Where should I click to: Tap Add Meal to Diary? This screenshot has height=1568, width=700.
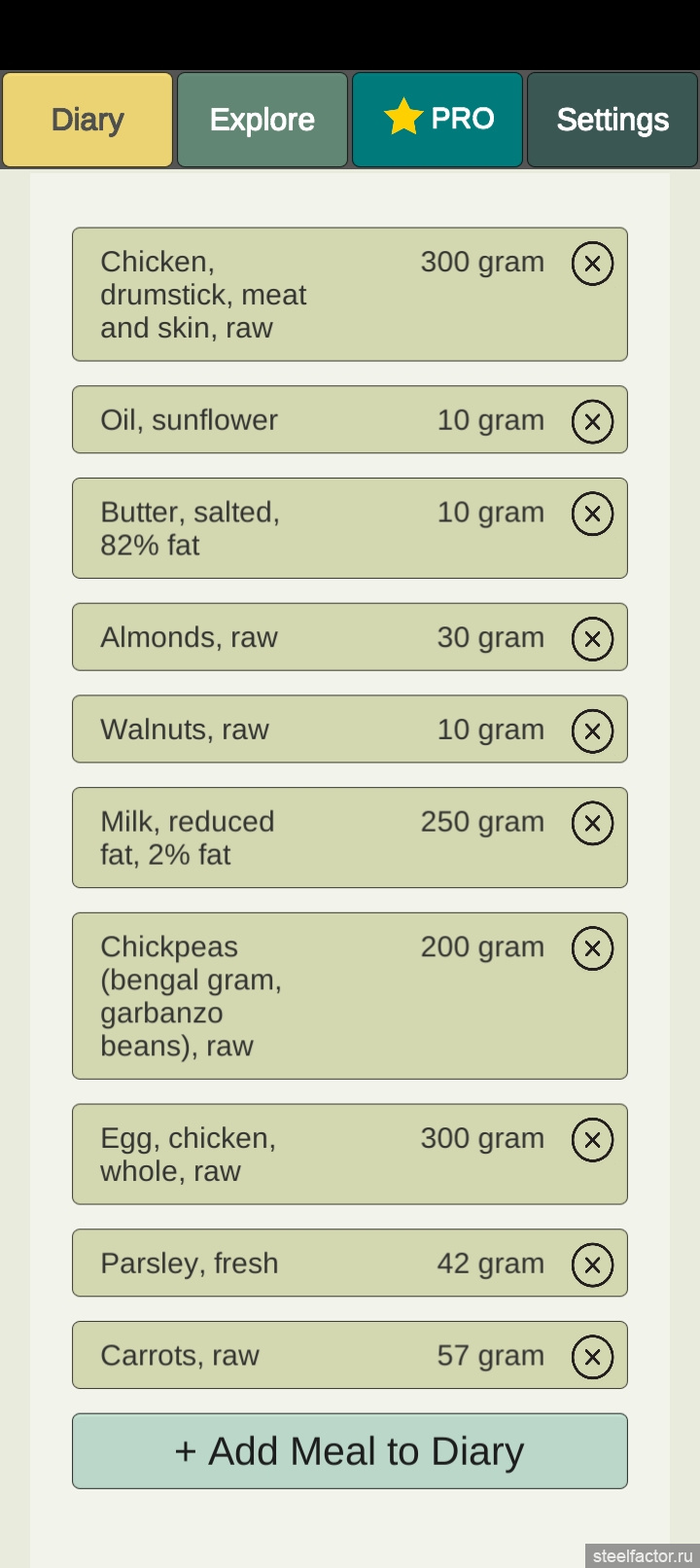pyautogui.click(x=350, y=1451)
